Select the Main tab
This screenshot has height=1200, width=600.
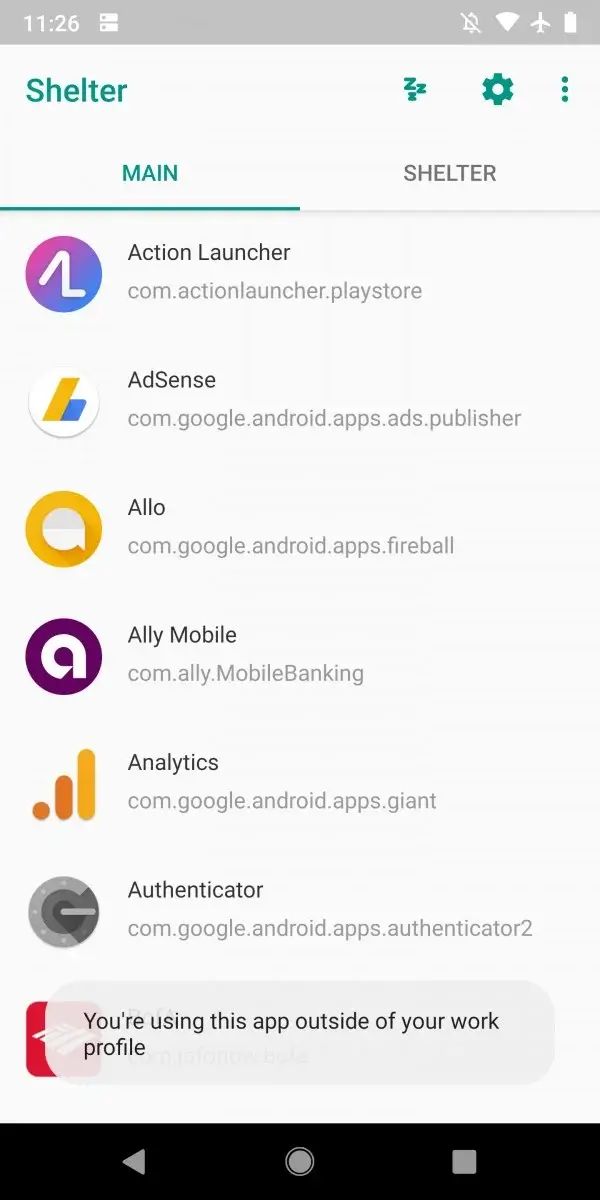[150, 173]
